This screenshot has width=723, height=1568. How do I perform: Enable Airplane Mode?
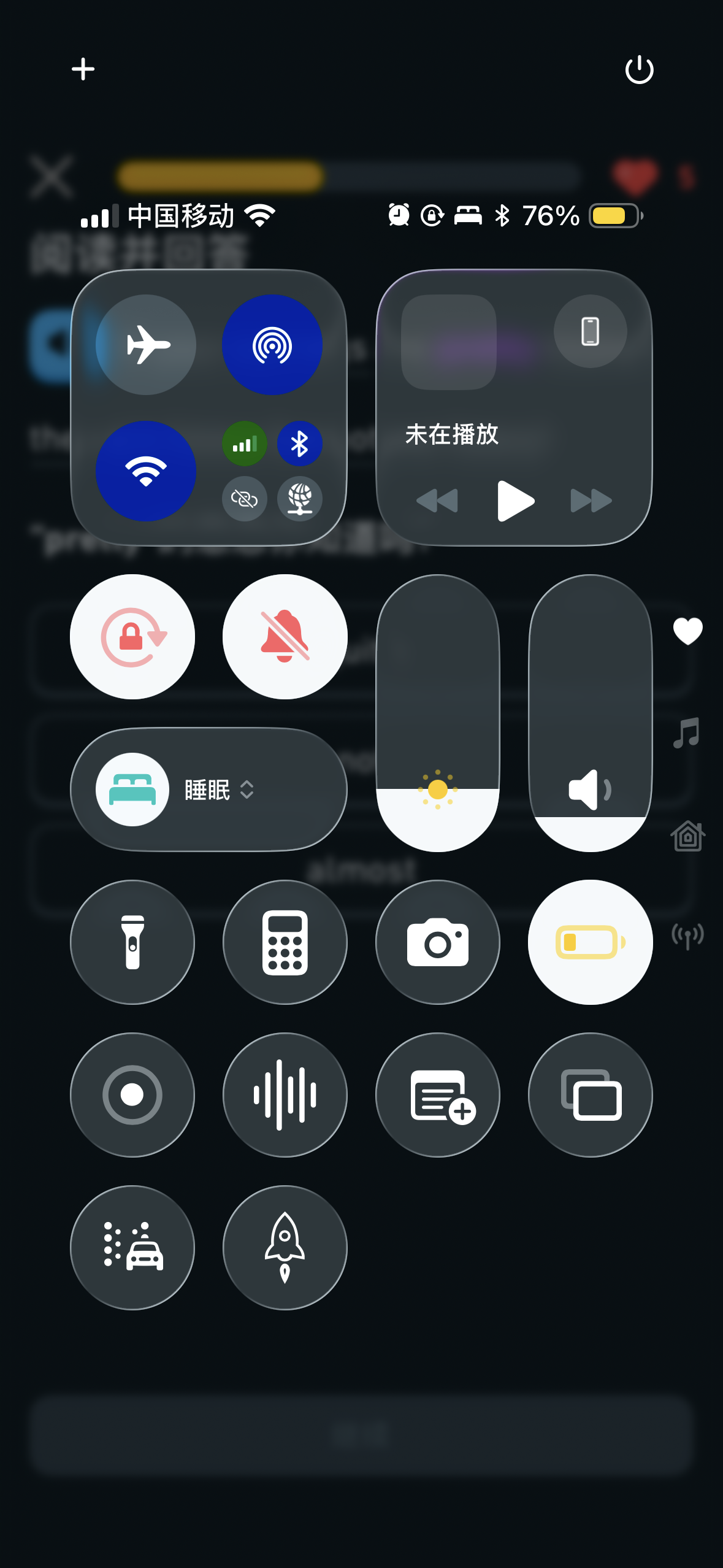(146, 344)
